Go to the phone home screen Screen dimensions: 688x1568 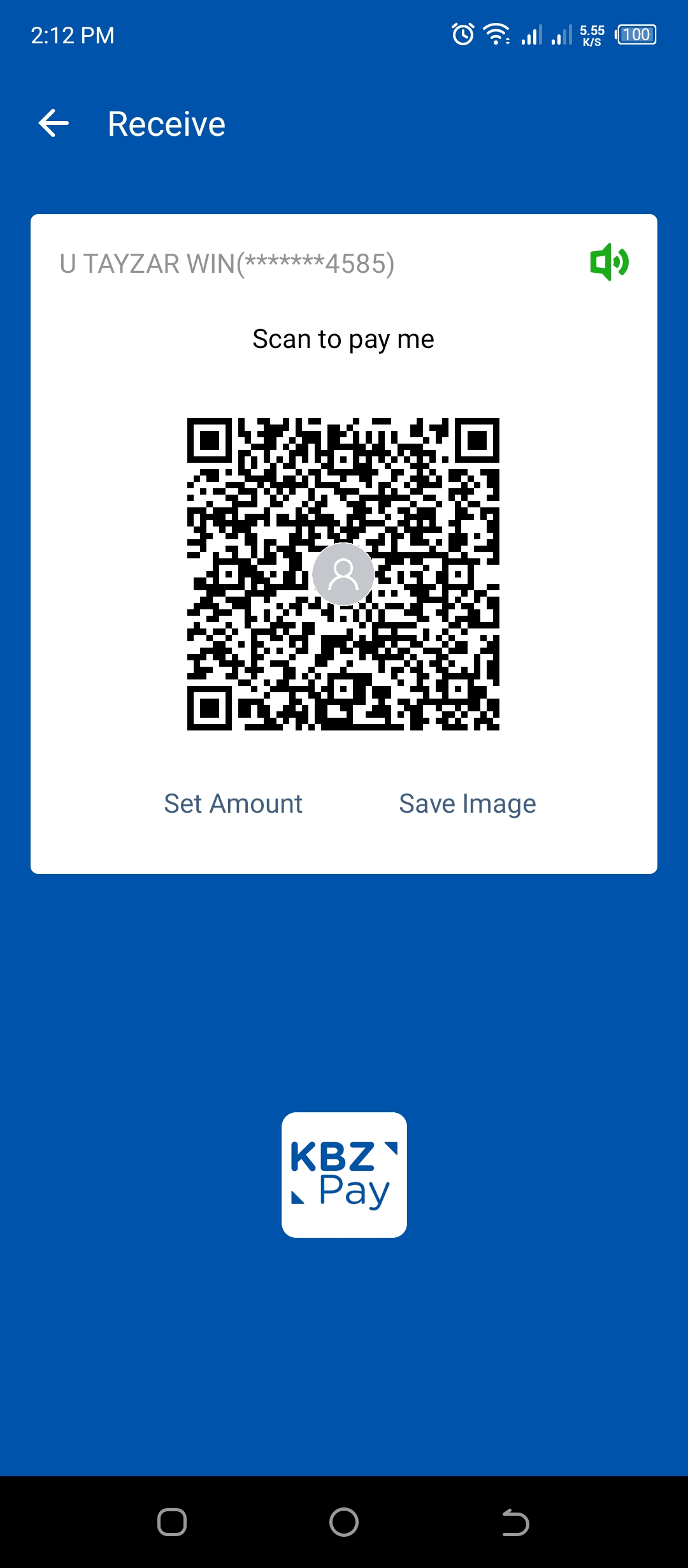pyautogui.click(x=344, y=1522)
